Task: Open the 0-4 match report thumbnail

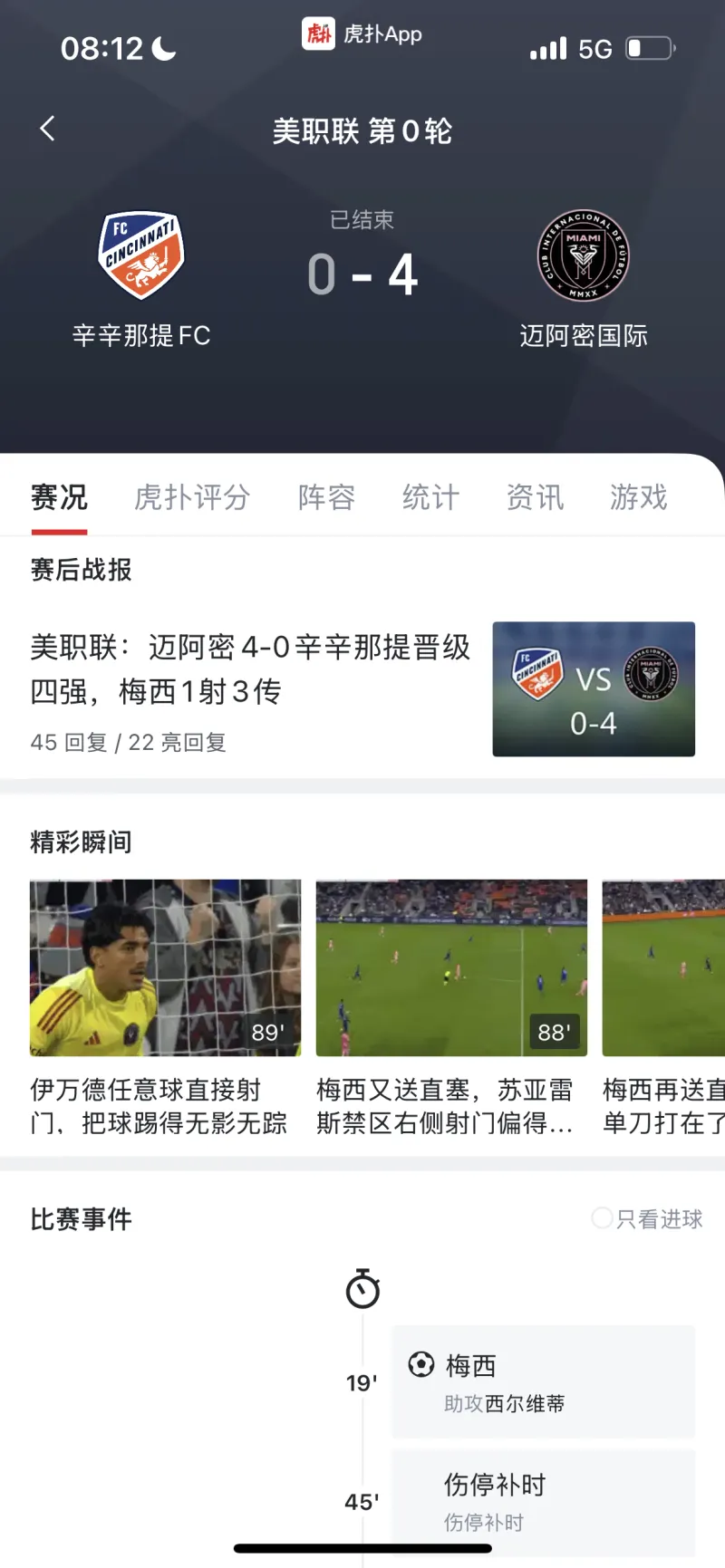Action: (x=594, y=689)
